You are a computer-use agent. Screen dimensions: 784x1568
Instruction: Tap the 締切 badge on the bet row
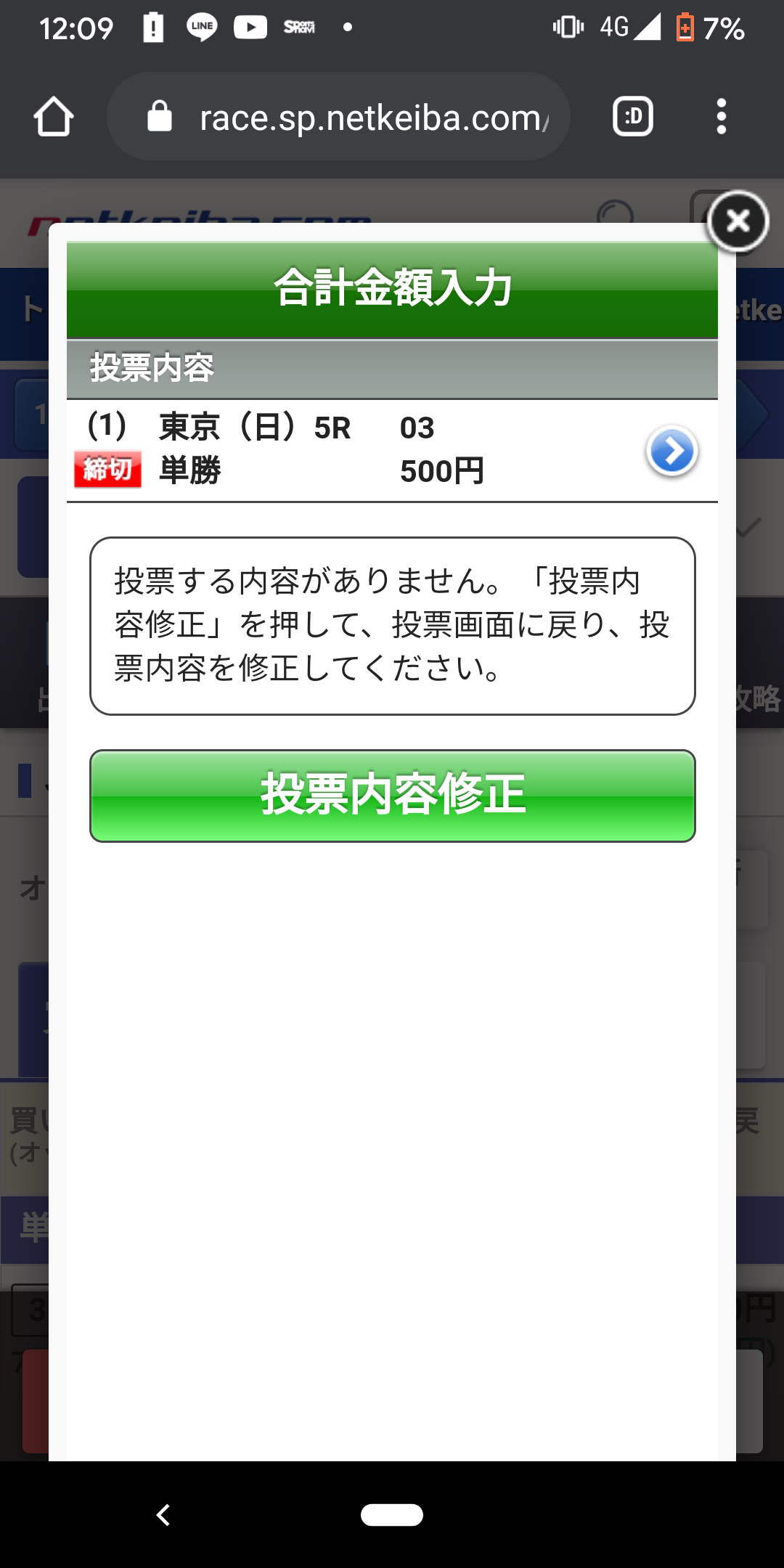107,470
